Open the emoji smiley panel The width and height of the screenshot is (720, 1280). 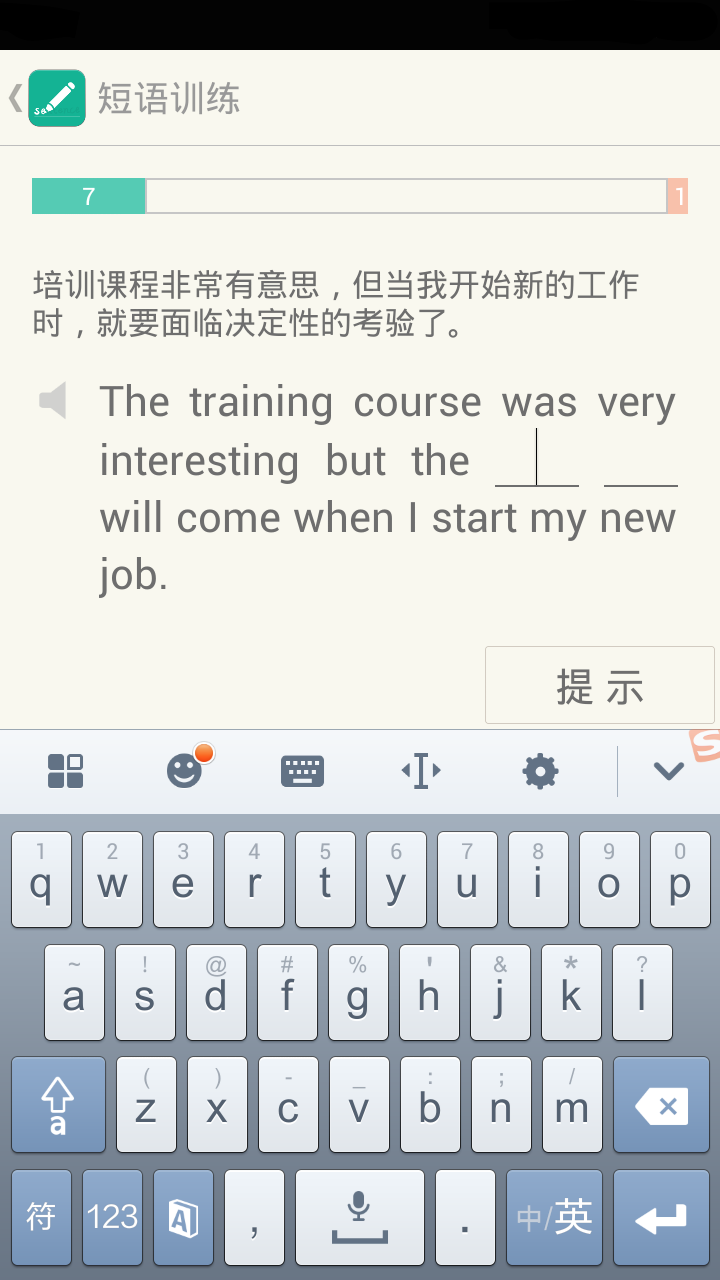[185, 771]
